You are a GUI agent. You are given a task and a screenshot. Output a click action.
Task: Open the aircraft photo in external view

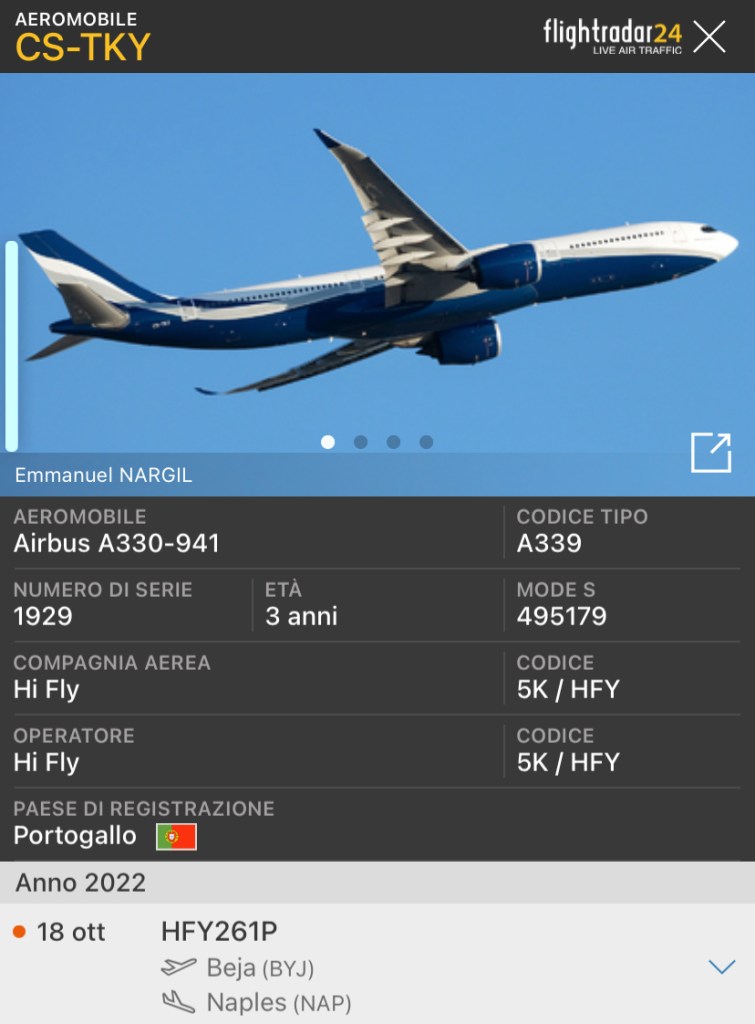tap(711, 452)
